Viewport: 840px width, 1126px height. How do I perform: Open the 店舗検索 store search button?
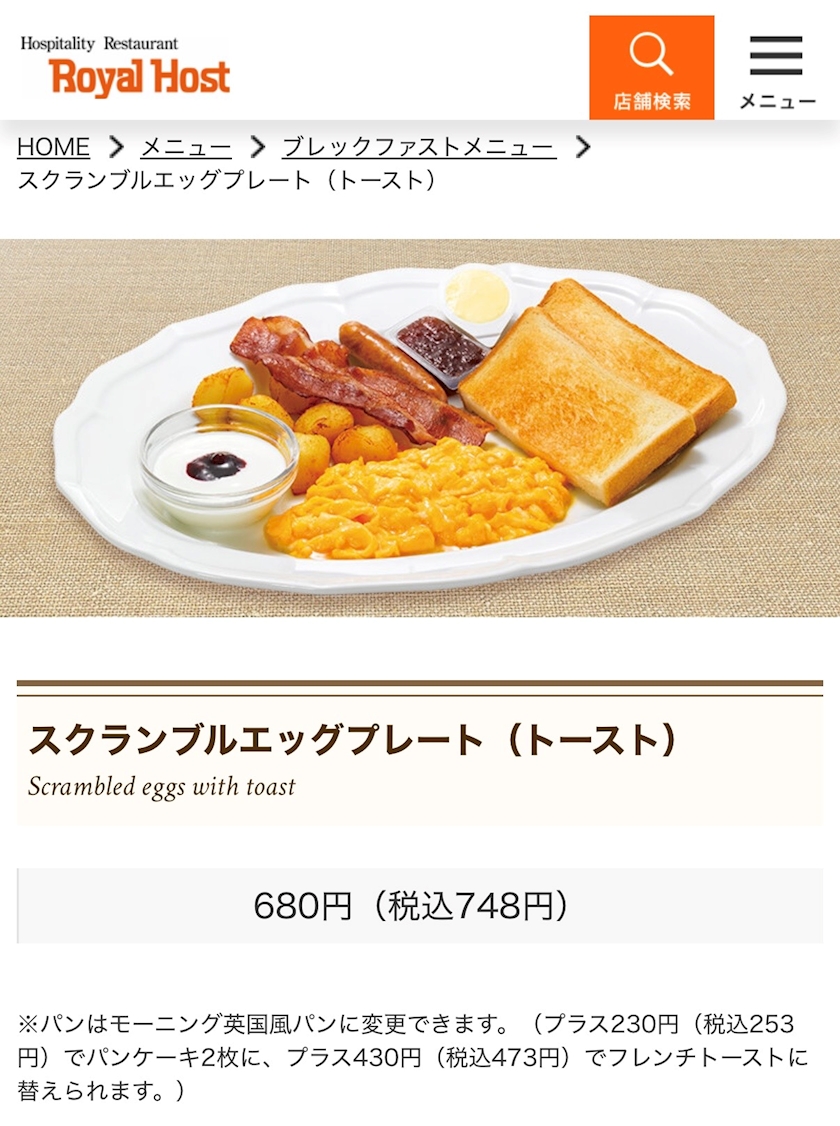[x=651, y=68]
